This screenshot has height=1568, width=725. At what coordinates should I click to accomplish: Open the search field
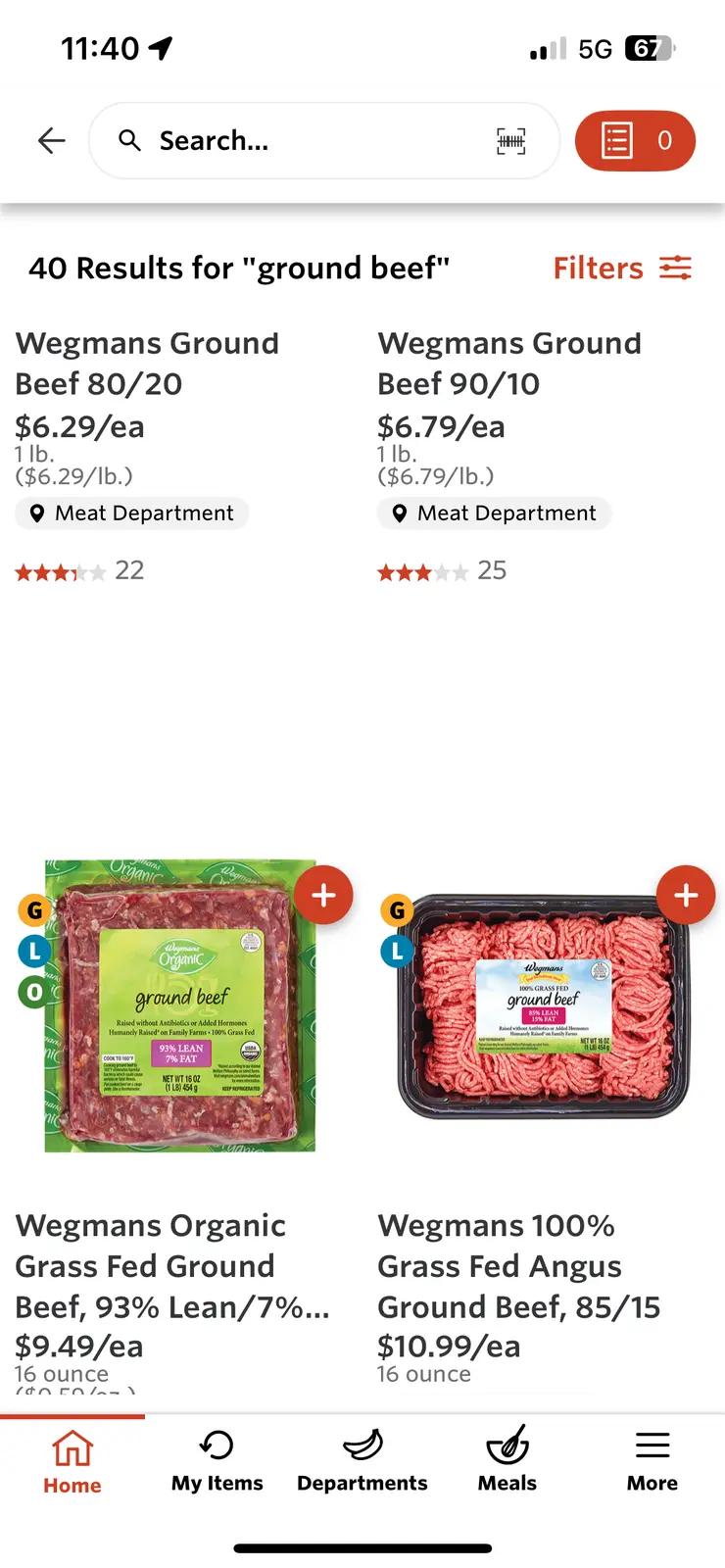[x=294, y=141]
